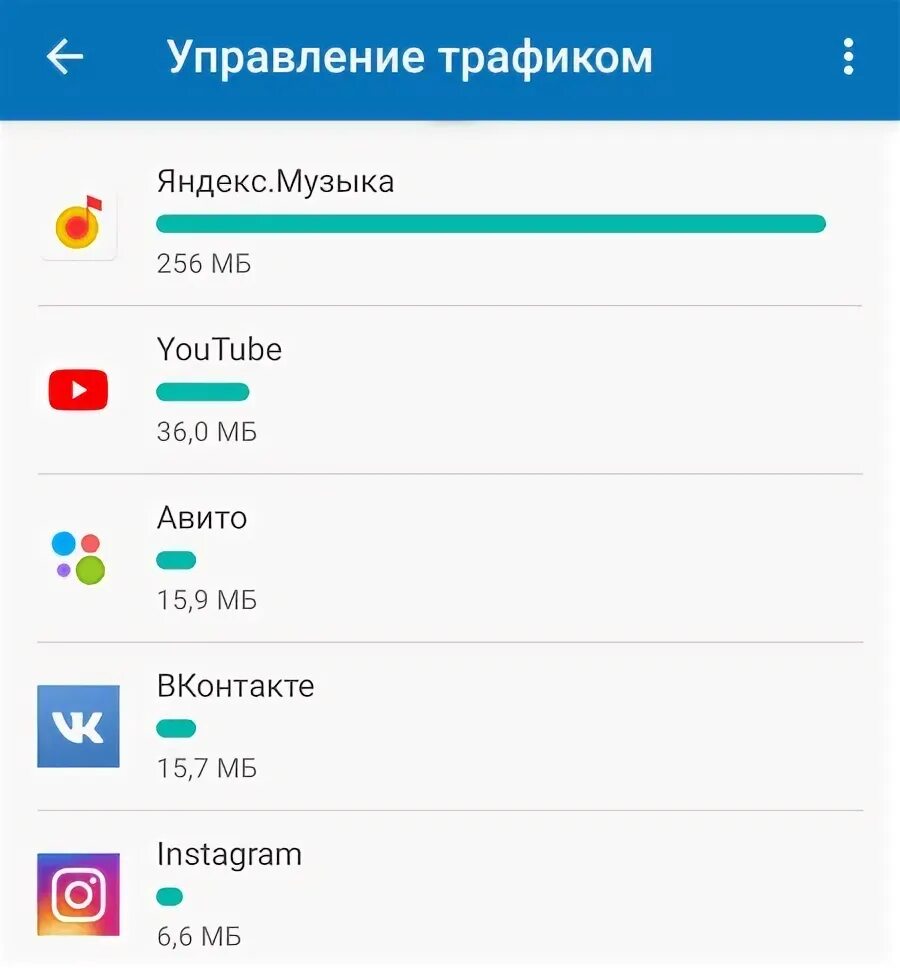View Авито data usage

(x=450, y=558)
